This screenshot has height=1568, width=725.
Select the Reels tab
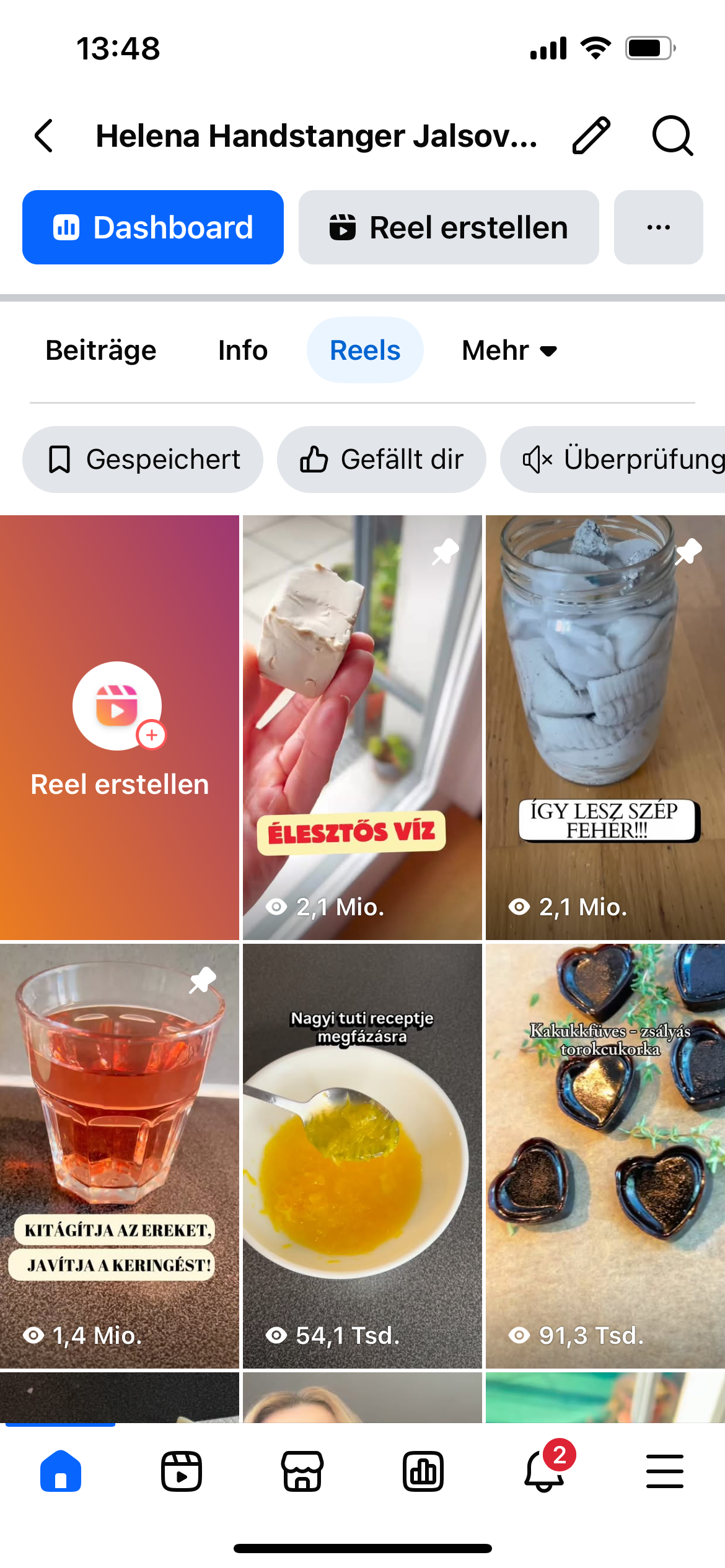click(x=365, y=351)
